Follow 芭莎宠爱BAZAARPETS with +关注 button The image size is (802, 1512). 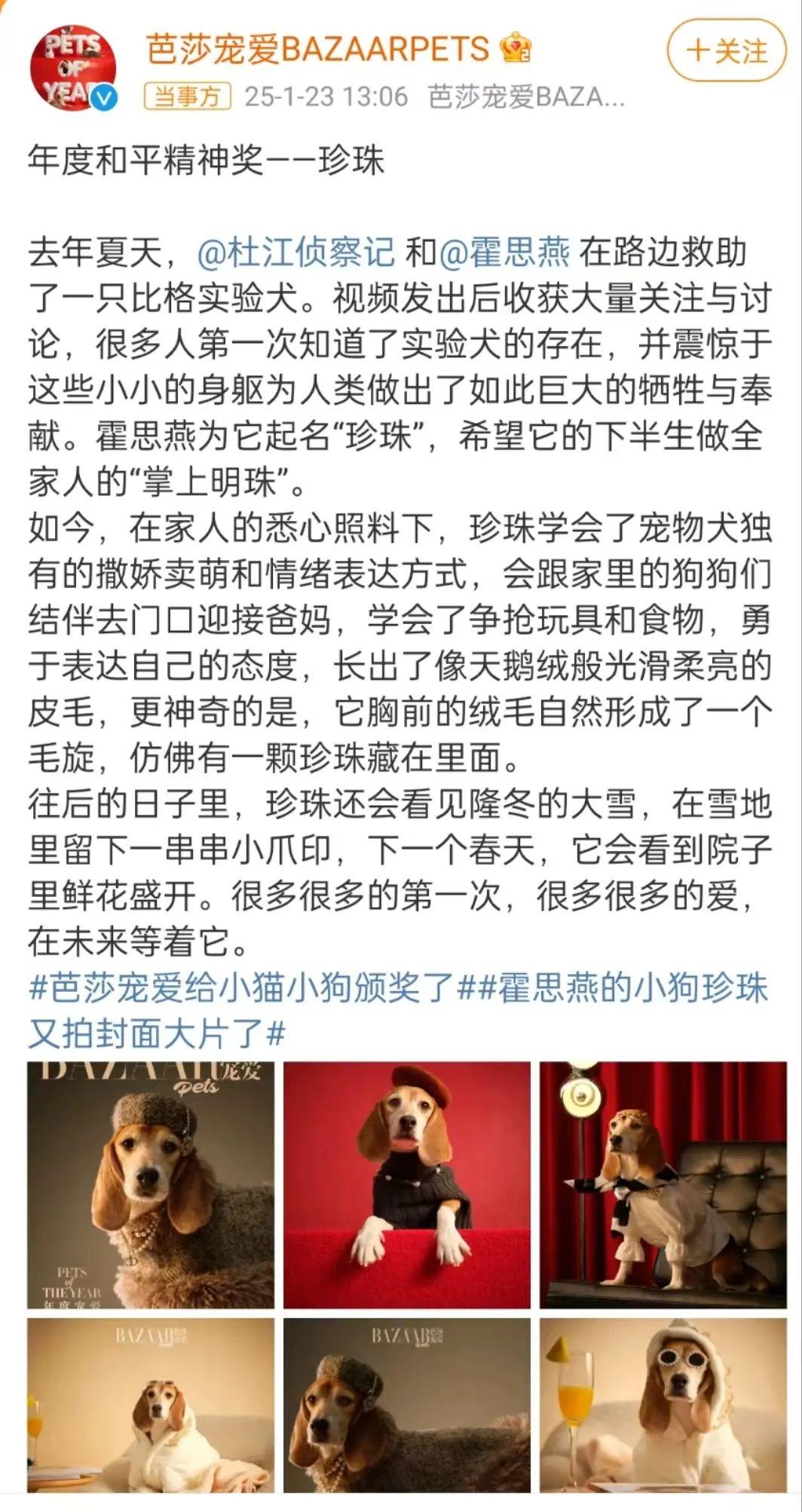[x=727, y=51]
